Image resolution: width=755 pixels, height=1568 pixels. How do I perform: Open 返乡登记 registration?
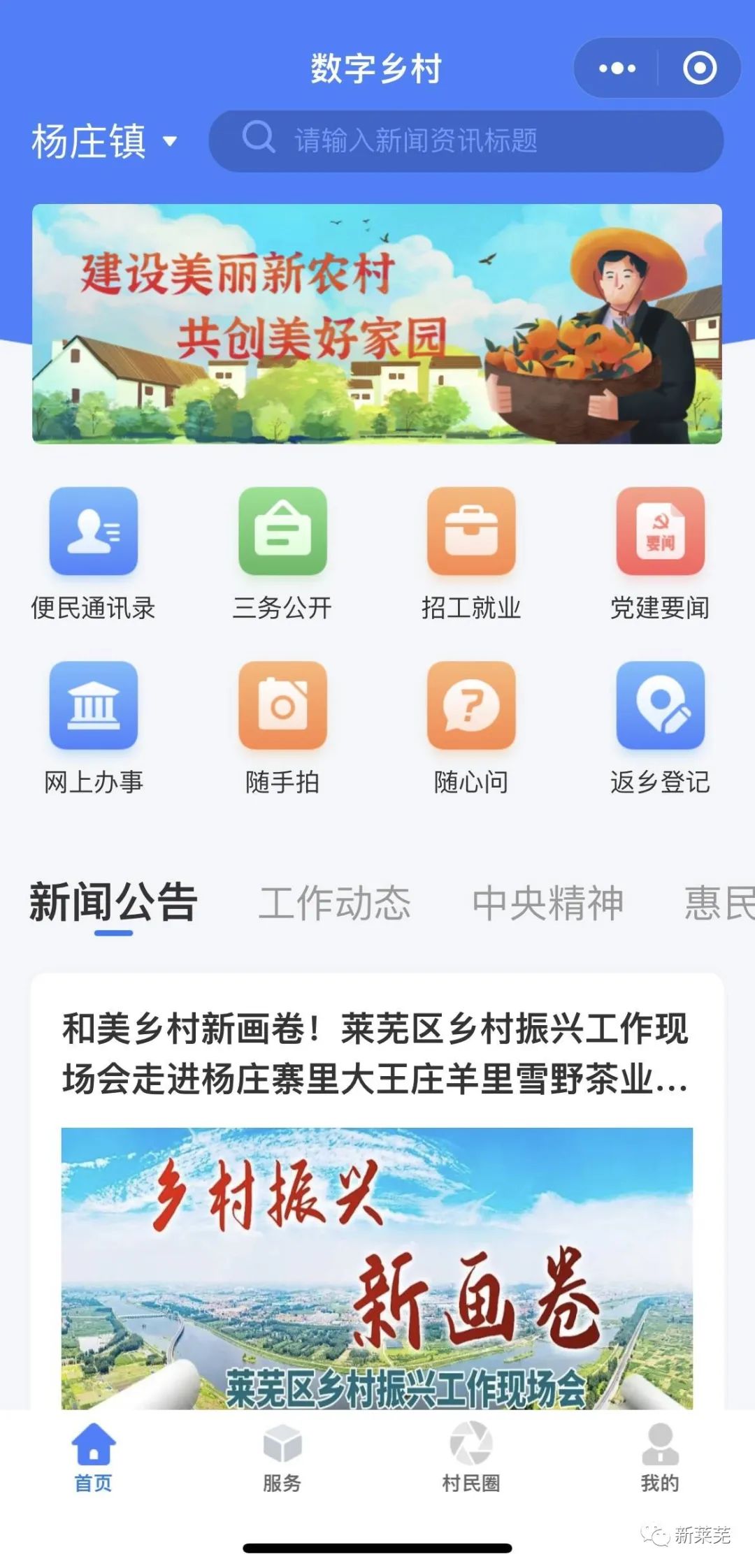(x=660, y=728)
